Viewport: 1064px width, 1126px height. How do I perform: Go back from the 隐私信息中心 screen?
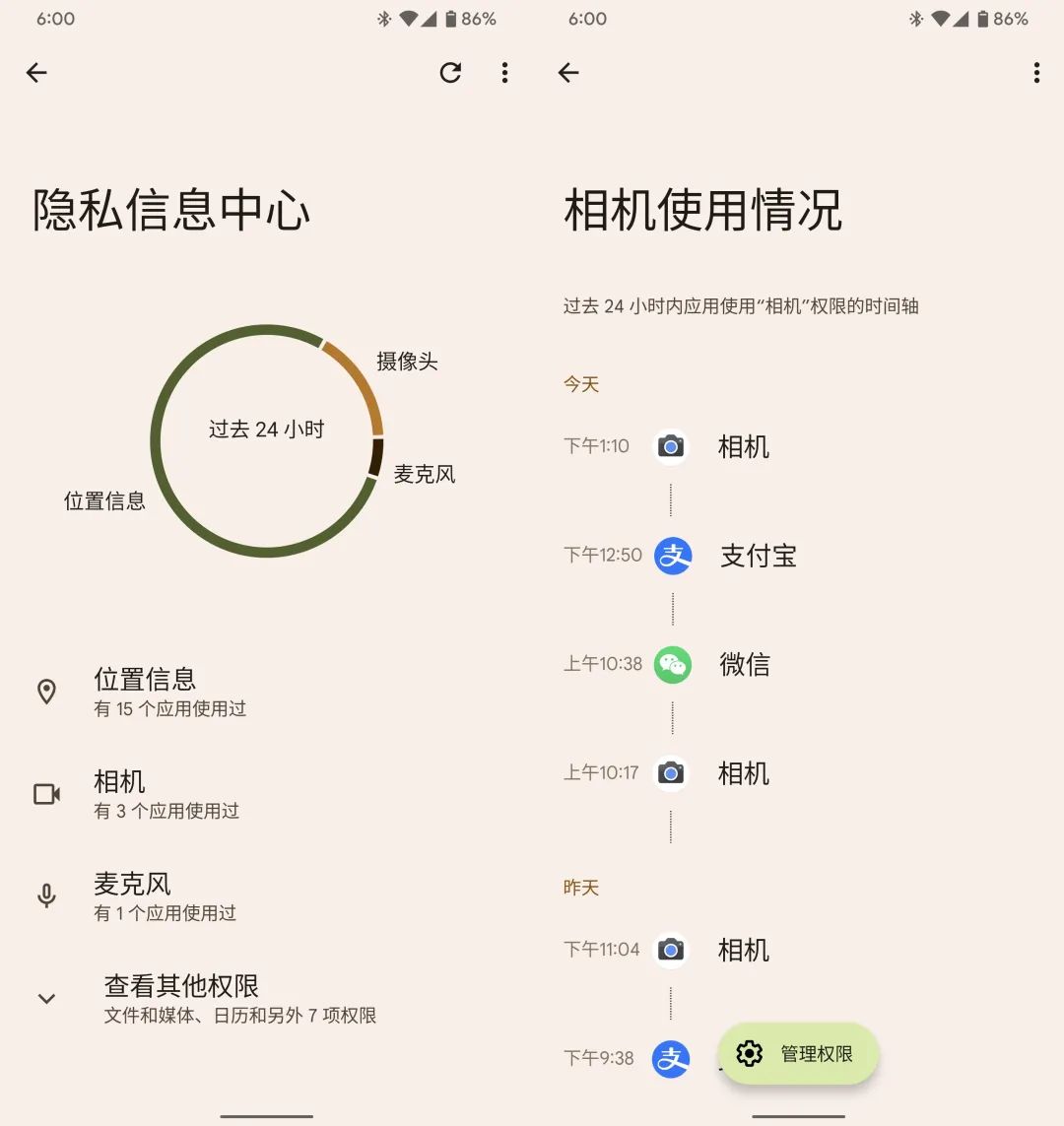point(36,72)
